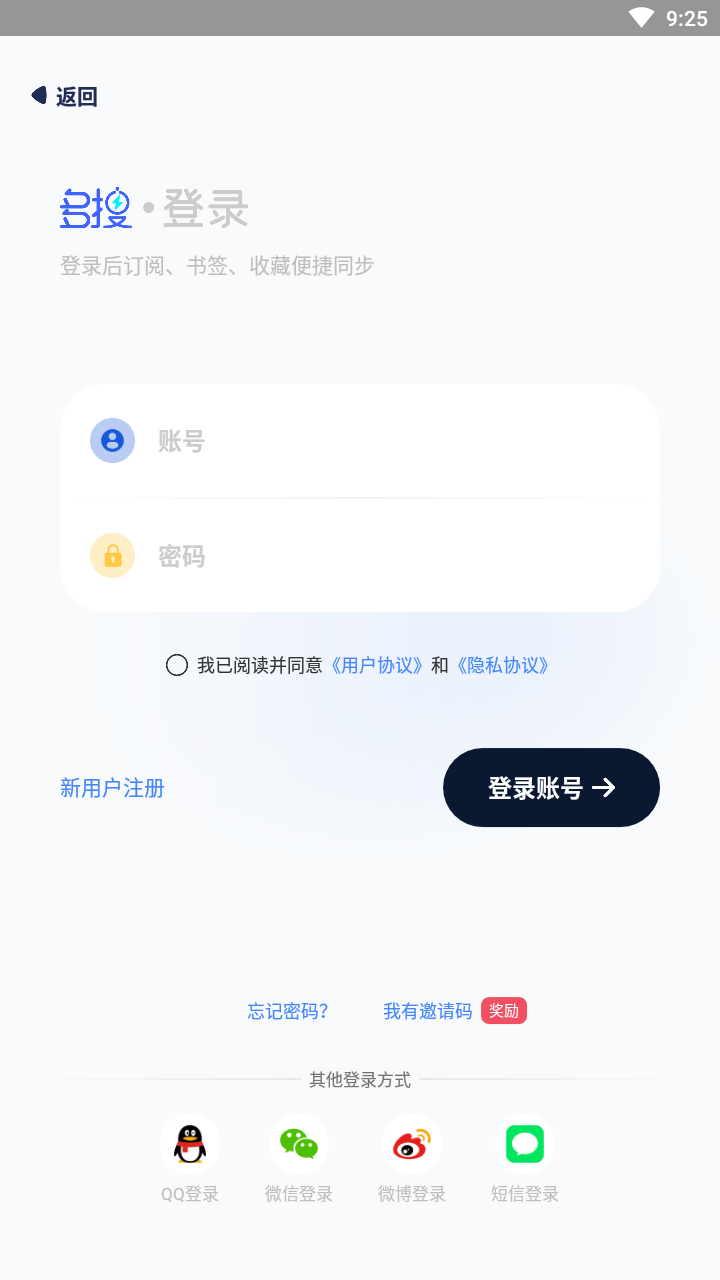Select 微博登录 Weibo login
This screenshot has height=1280, width=720.
pyautogui.click(x=411, y=1159)
